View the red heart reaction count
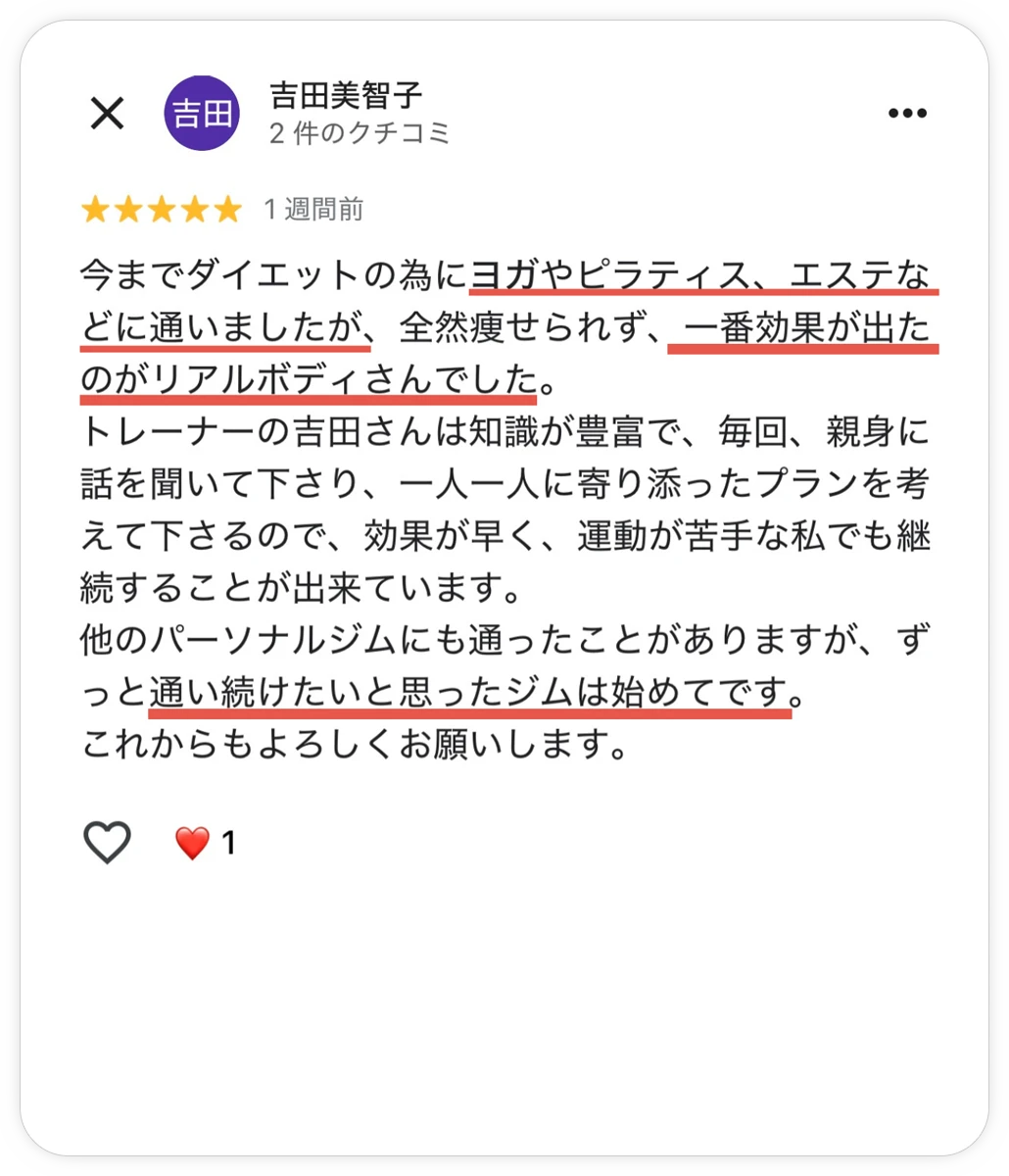The width and height of the screenshot is (1009, 1176). 205,843
